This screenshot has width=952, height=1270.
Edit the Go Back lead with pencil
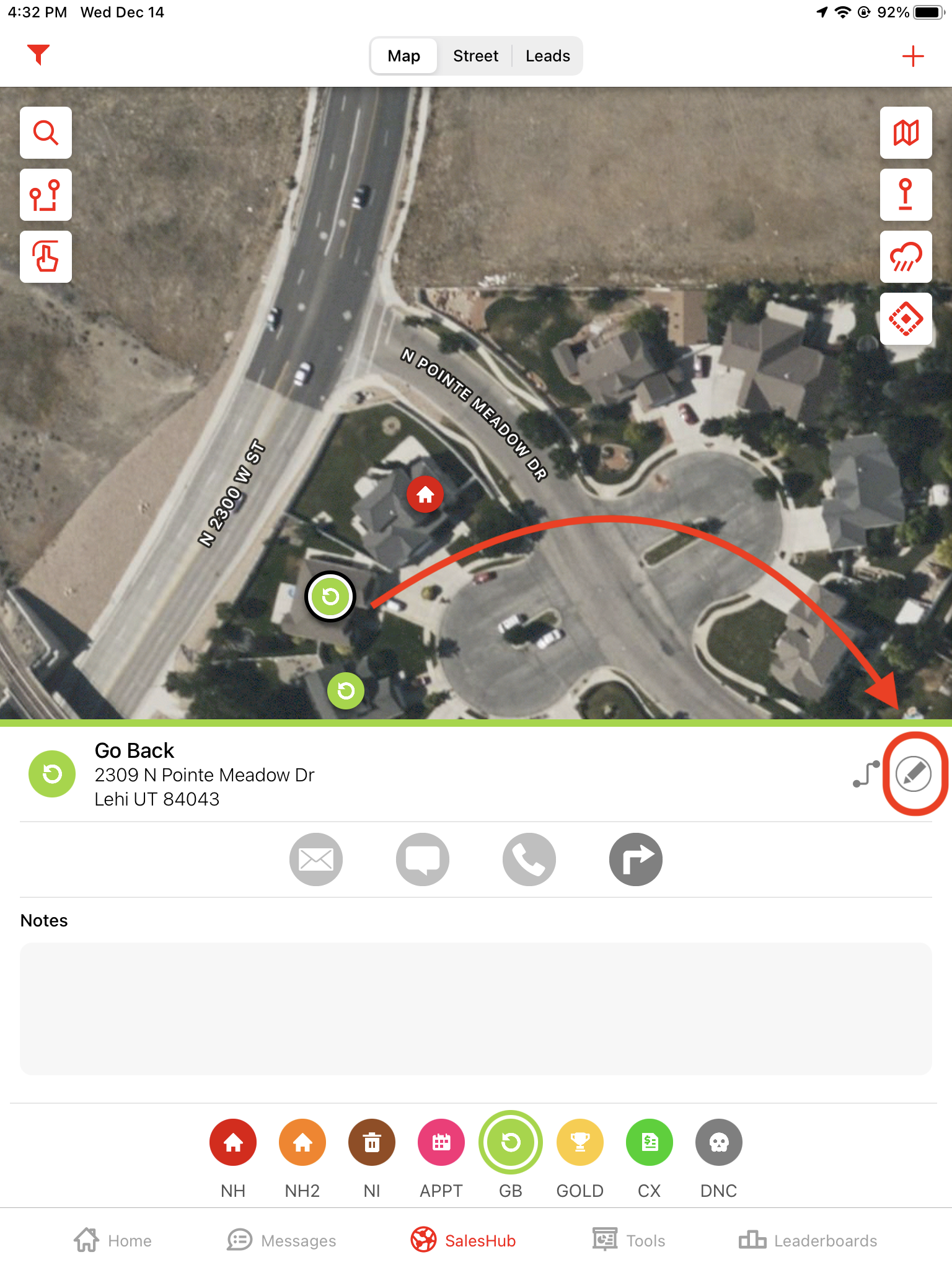914,773
